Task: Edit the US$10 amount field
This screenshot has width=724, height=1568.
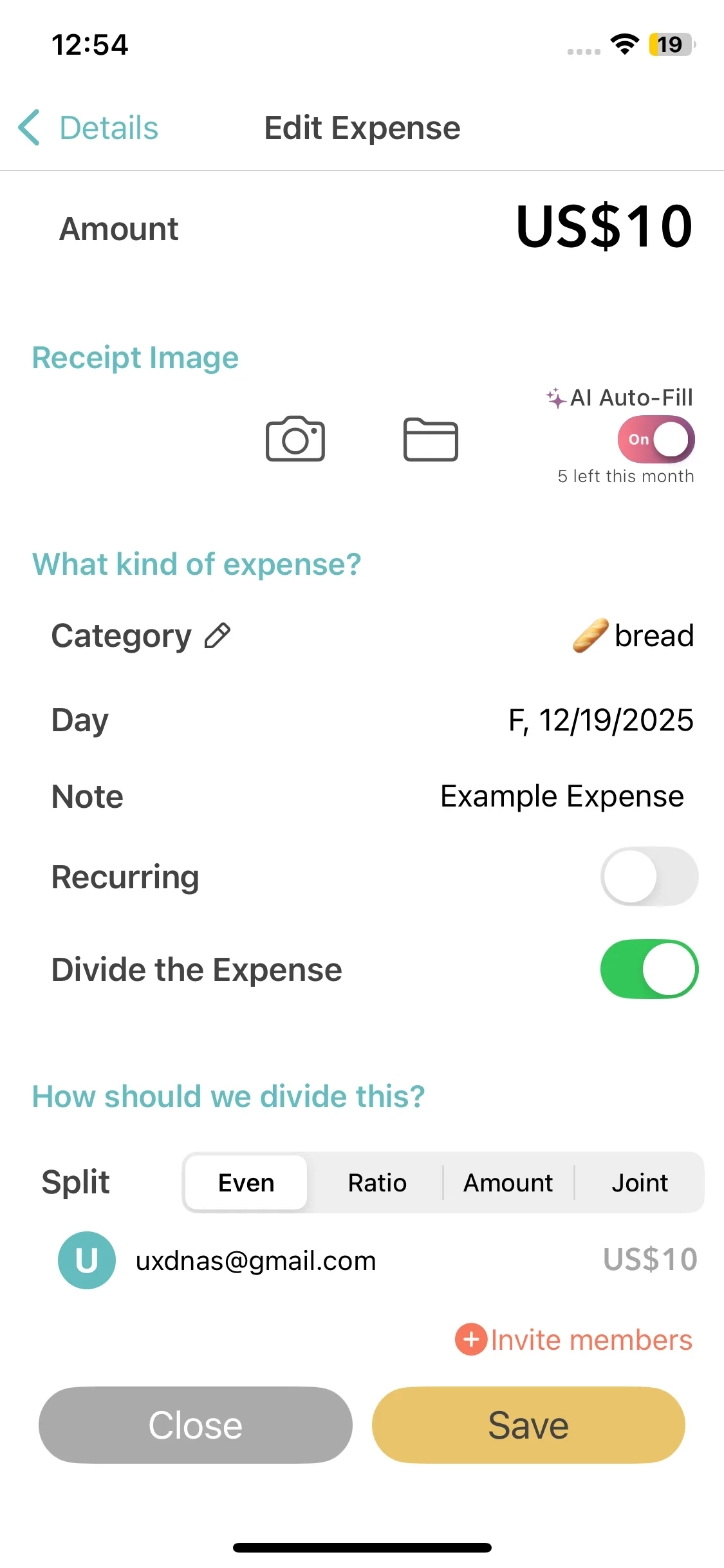Action: (x=604, y=227)
